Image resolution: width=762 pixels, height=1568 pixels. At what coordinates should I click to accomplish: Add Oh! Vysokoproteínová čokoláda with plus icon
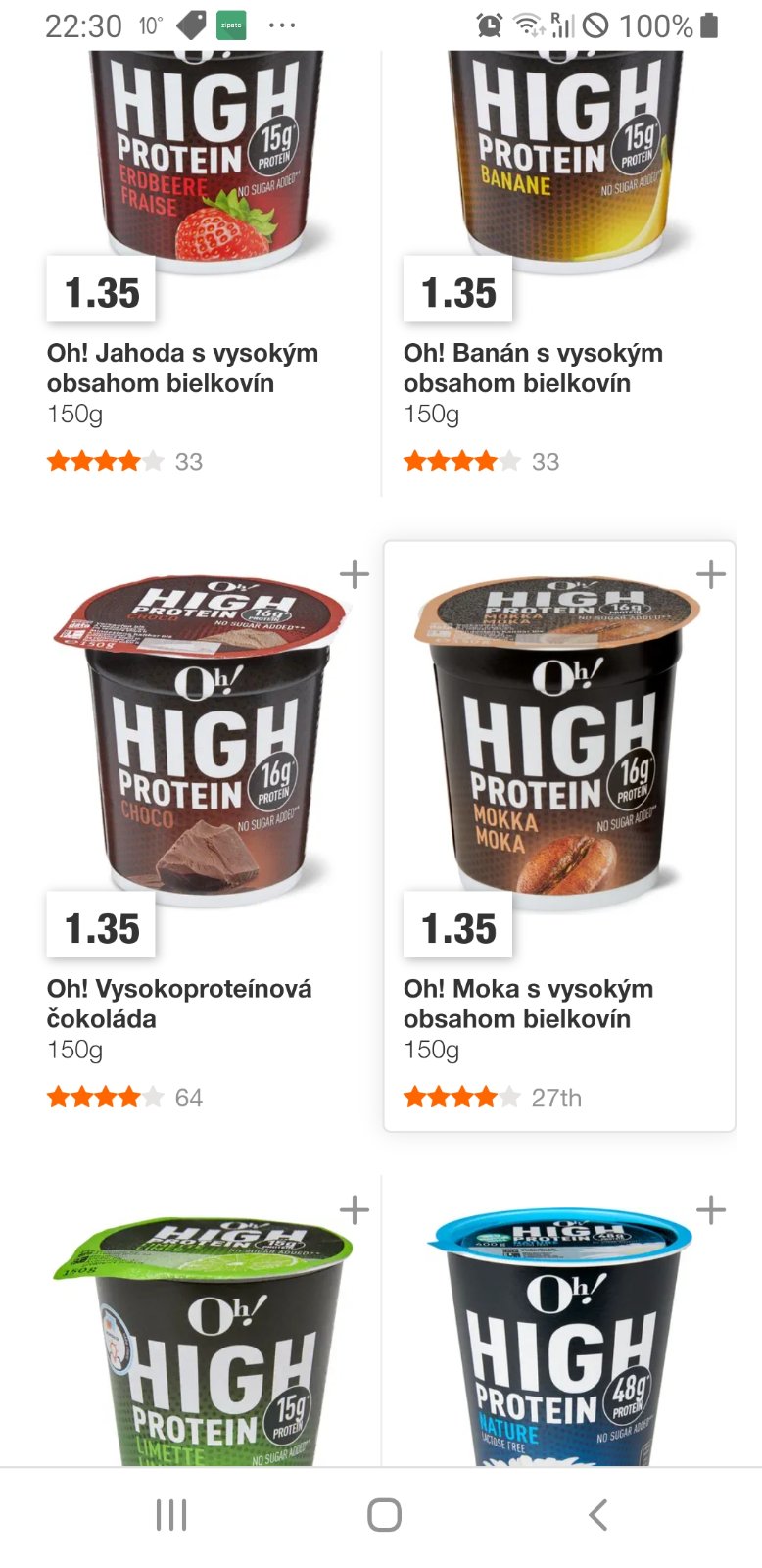click(x=354, y=574)
